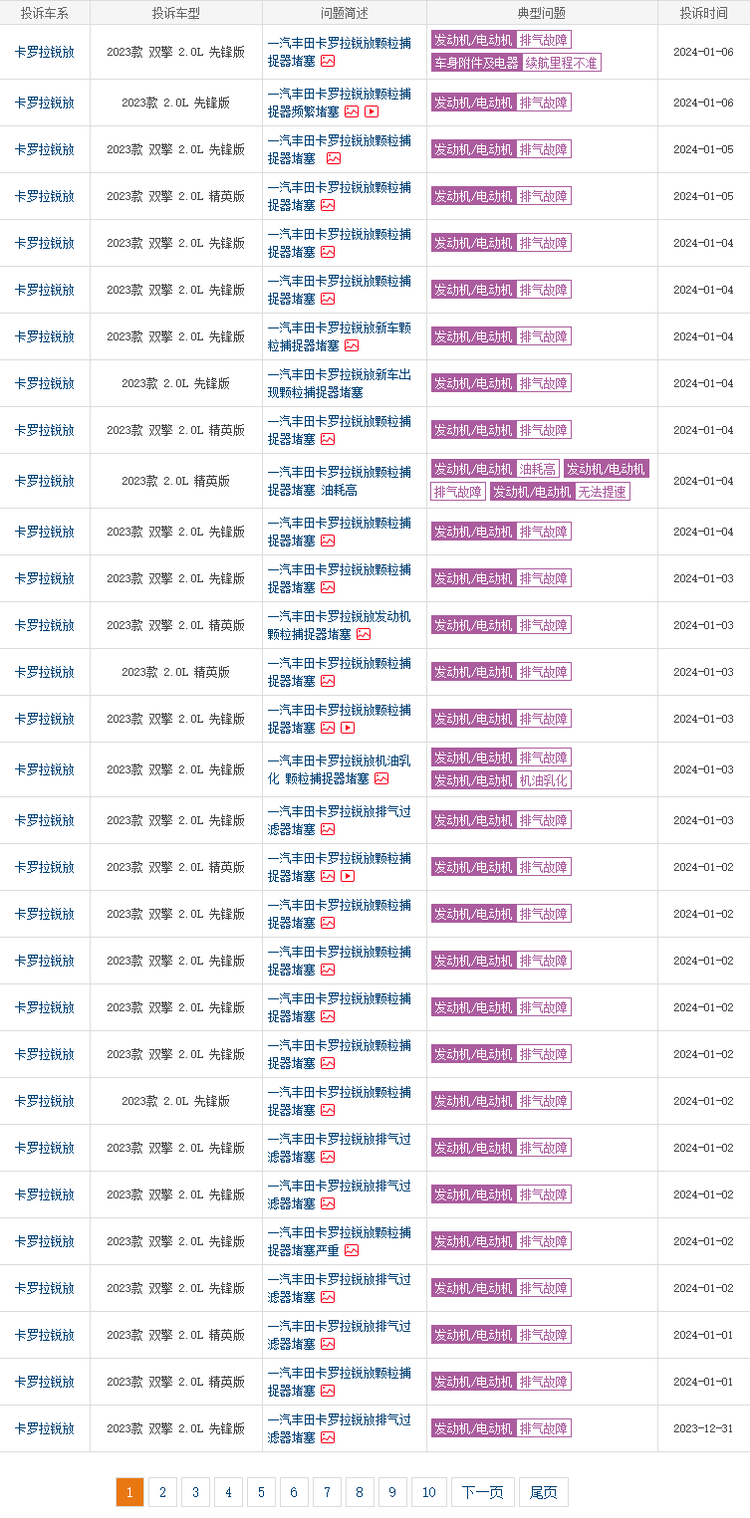View complaint 发动机颗粒捕捉器堵塞
The image size is (750, 1518).
[x=339, y=625]
